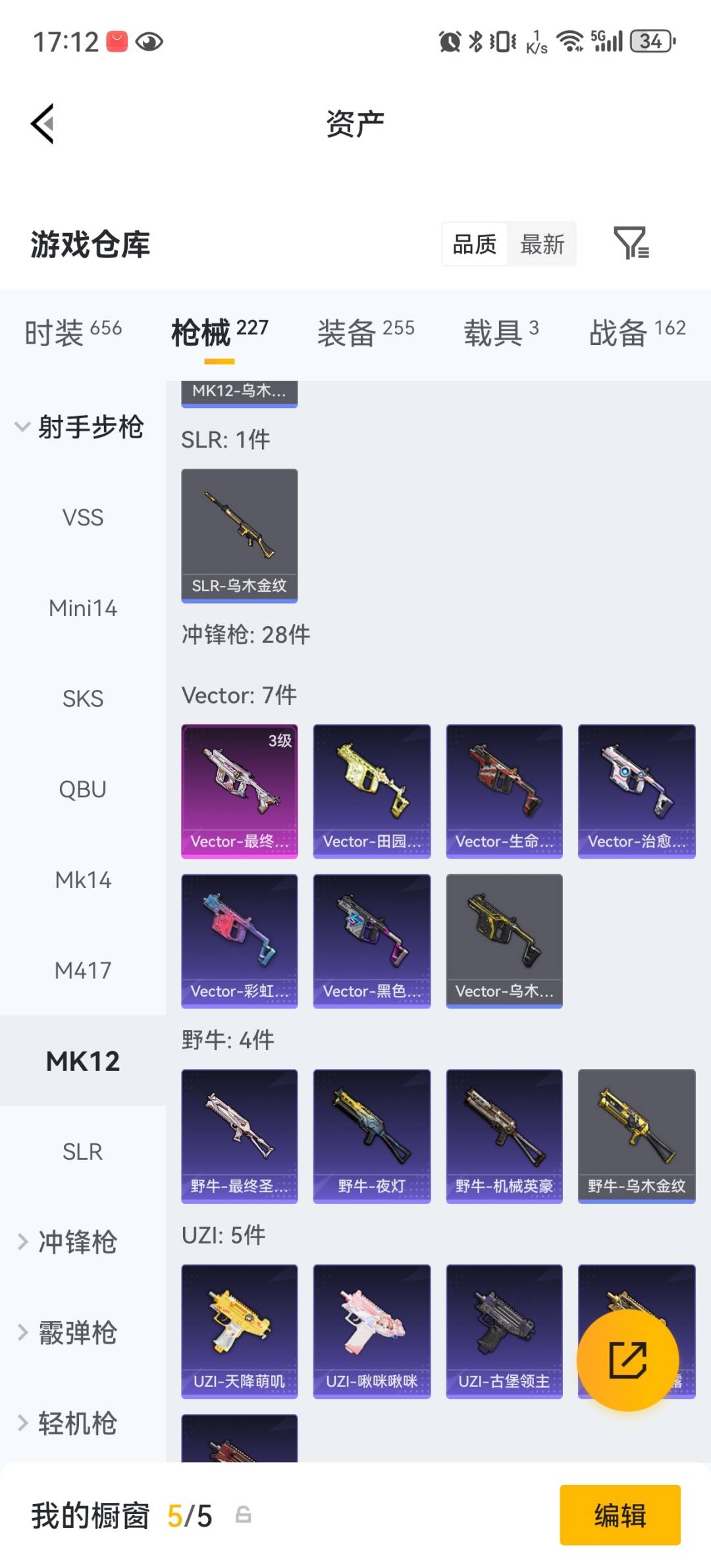
Task: Sort the warehouse by 品质
Action: click(x=475, y=244)
